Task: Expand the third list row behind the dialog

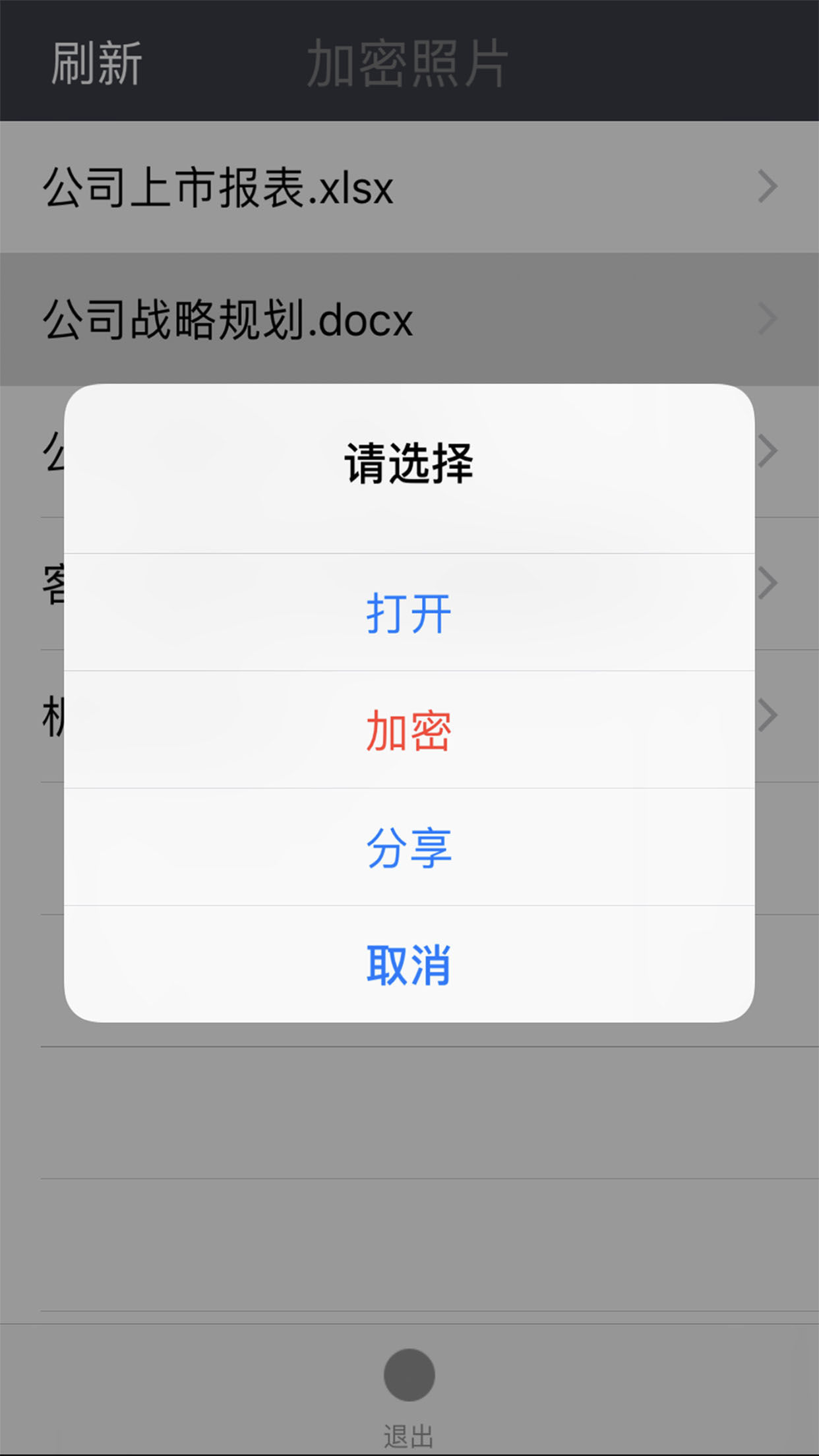Action: point(769,450)
